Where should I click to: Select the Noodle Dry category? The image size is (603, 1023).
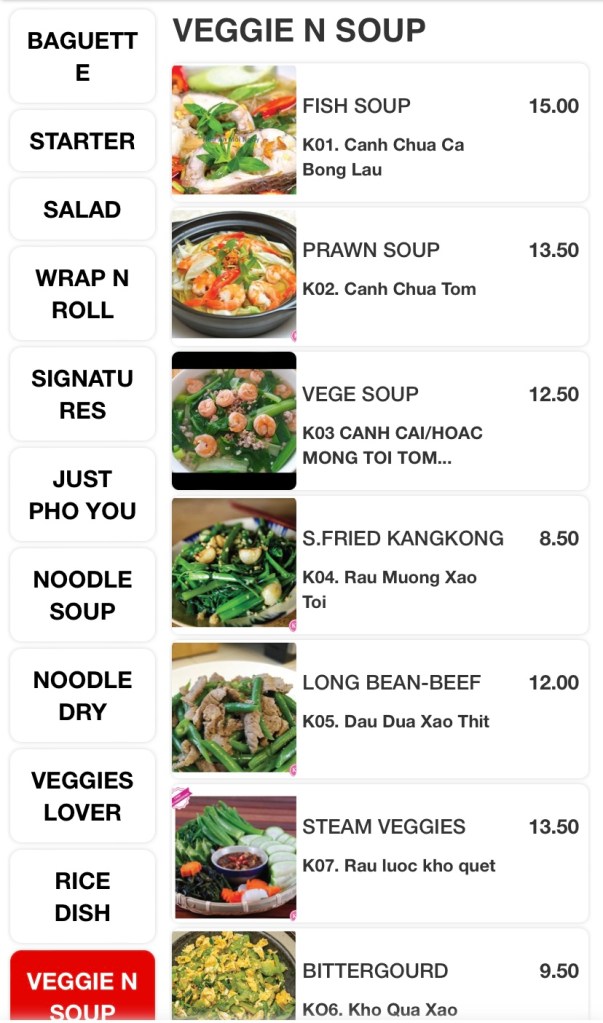pyautogui.click(x=82, y=696)
